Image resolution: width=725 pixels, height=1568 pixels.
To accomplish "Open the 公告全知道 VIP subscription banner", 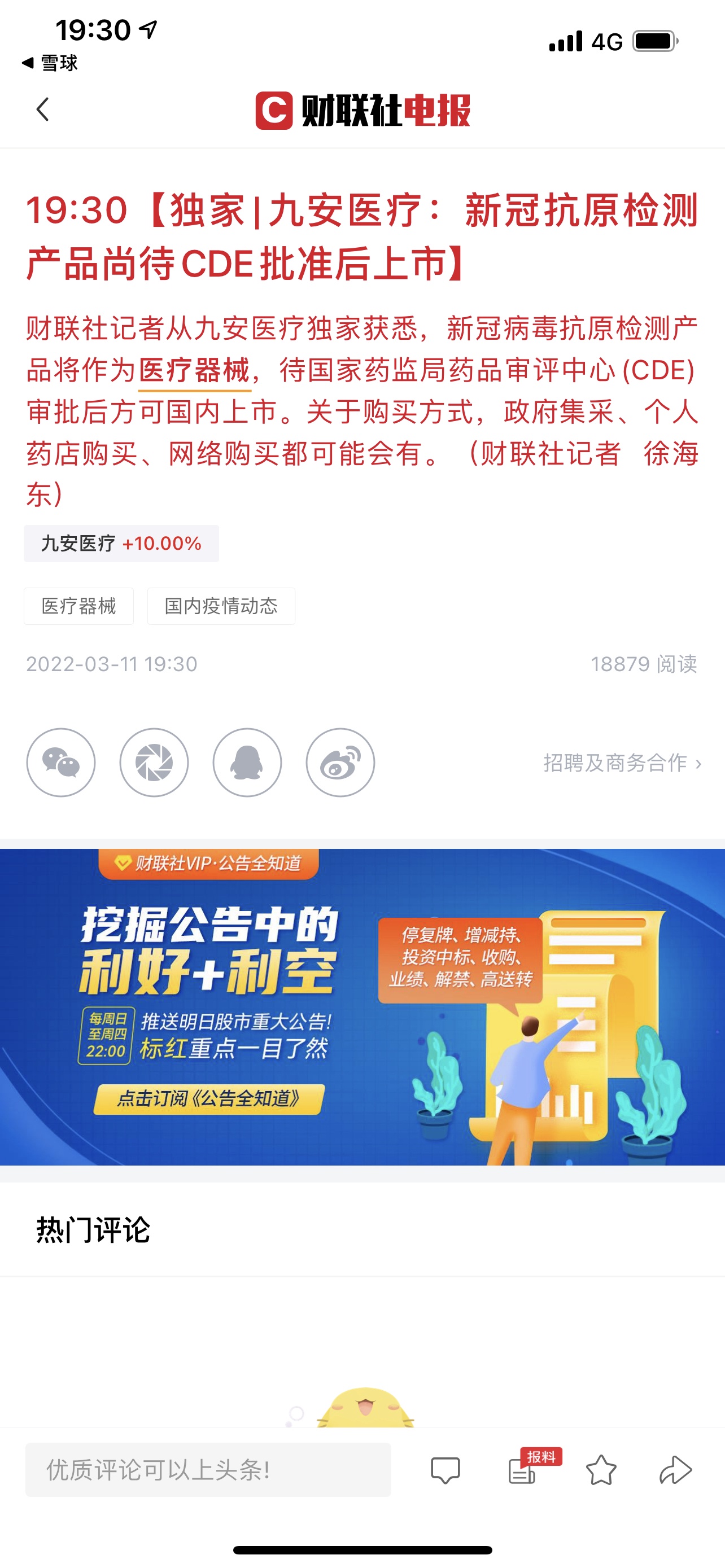I will point(362,1007).
